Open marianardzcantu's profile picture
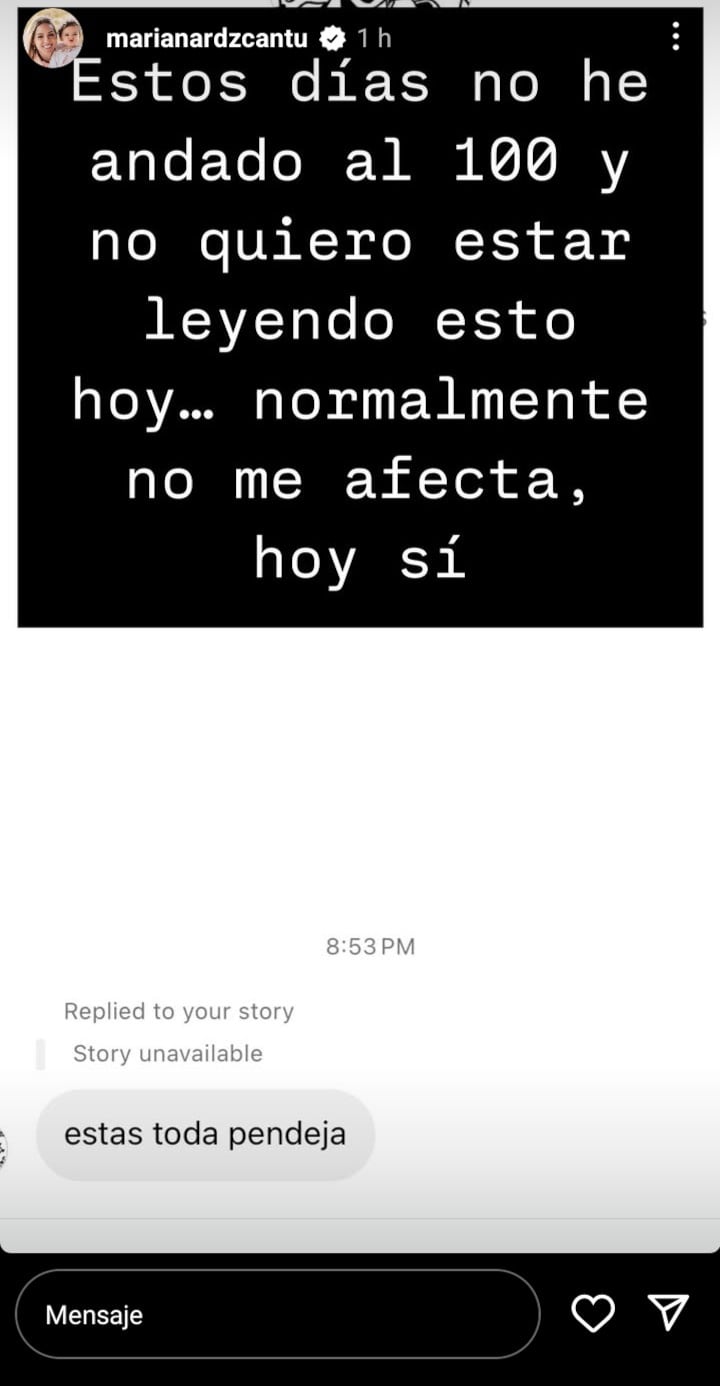Screen dimensions: 720x1386 [x=52, y=39]
